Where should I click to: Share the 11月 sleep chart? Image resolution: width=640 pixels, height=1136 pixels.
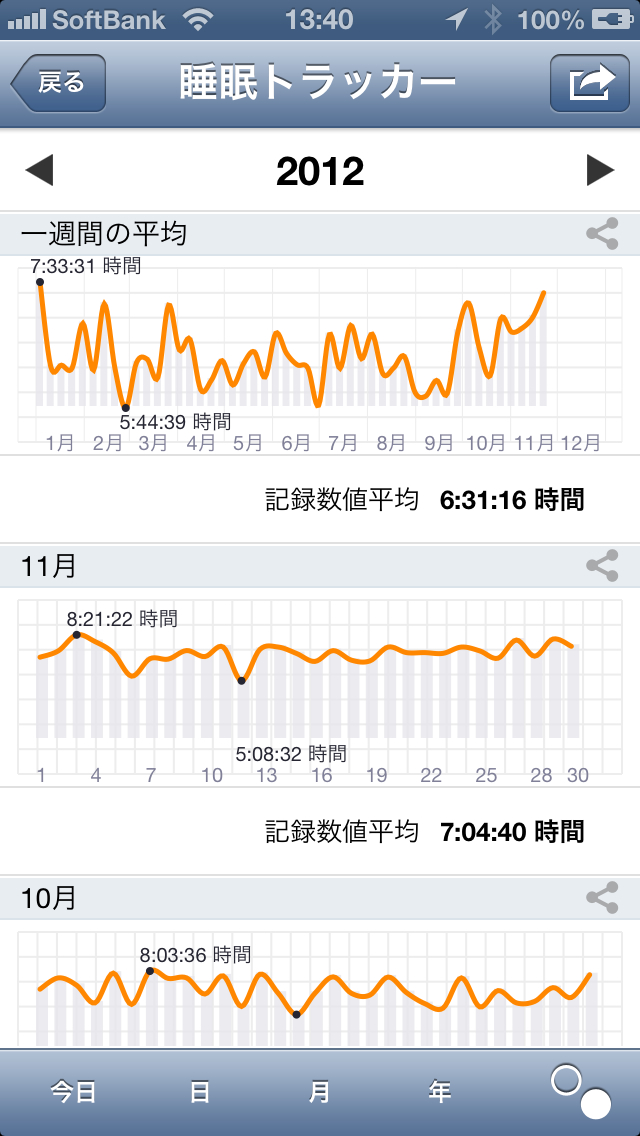[x=601, y=566]
